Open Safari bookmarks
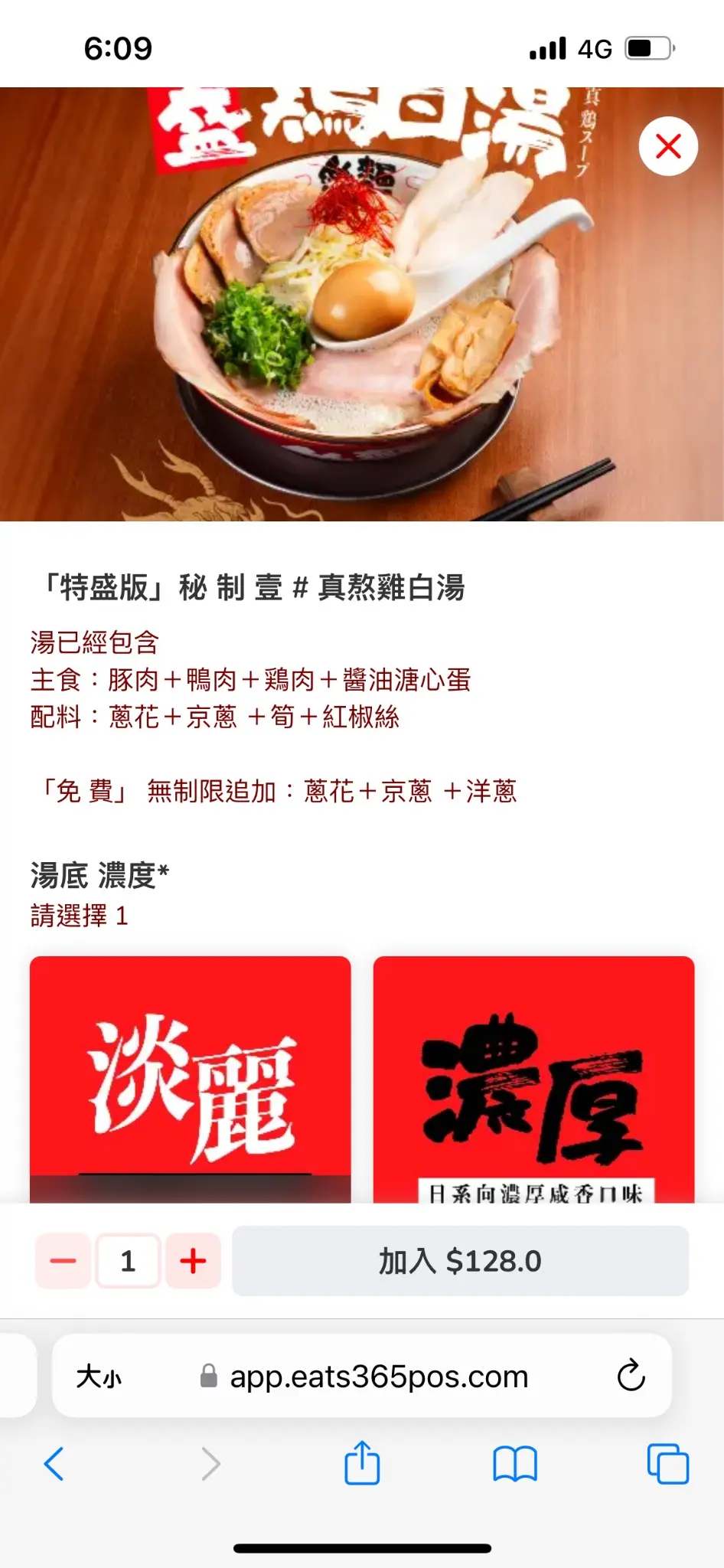 point(515,1464)
